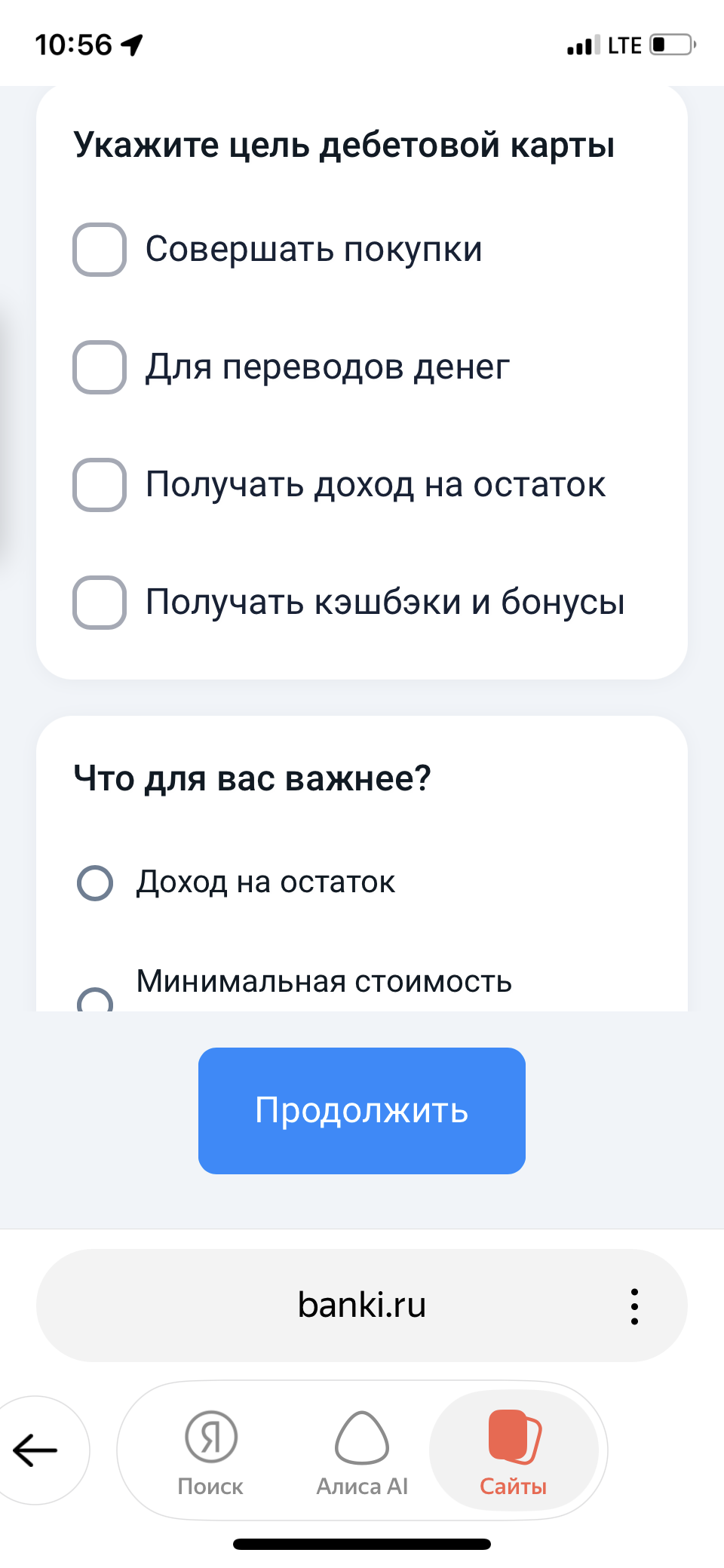724x1568 pixels.
Task: Choose the «Доход на остаток» radio option
Action: pyautogui.click(x=95, y=882)
